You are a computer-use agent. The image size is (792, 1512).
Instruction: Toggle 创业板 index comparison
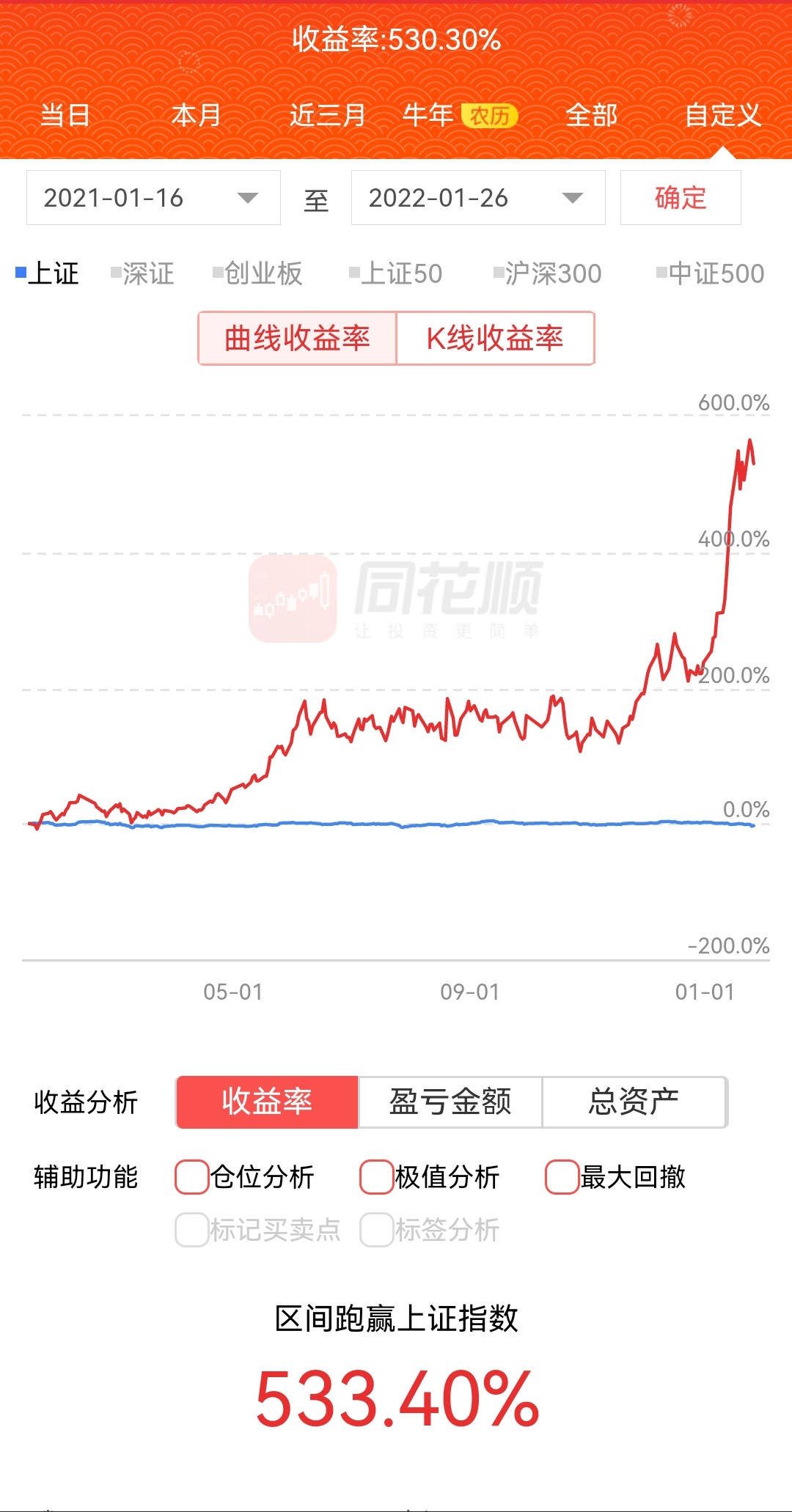[259, 273]
